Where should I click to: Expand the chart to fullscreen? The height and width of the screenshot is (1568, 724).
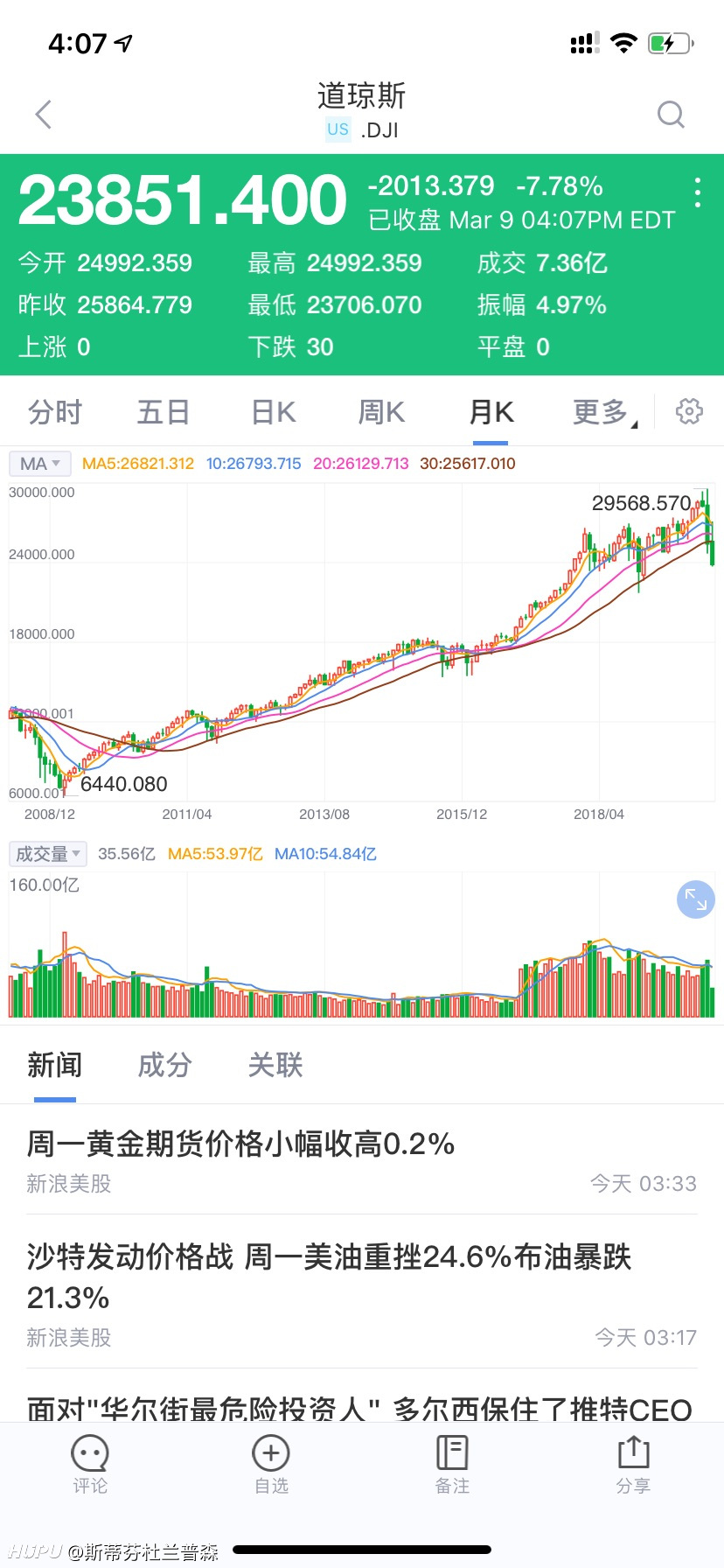click(696, 899)
